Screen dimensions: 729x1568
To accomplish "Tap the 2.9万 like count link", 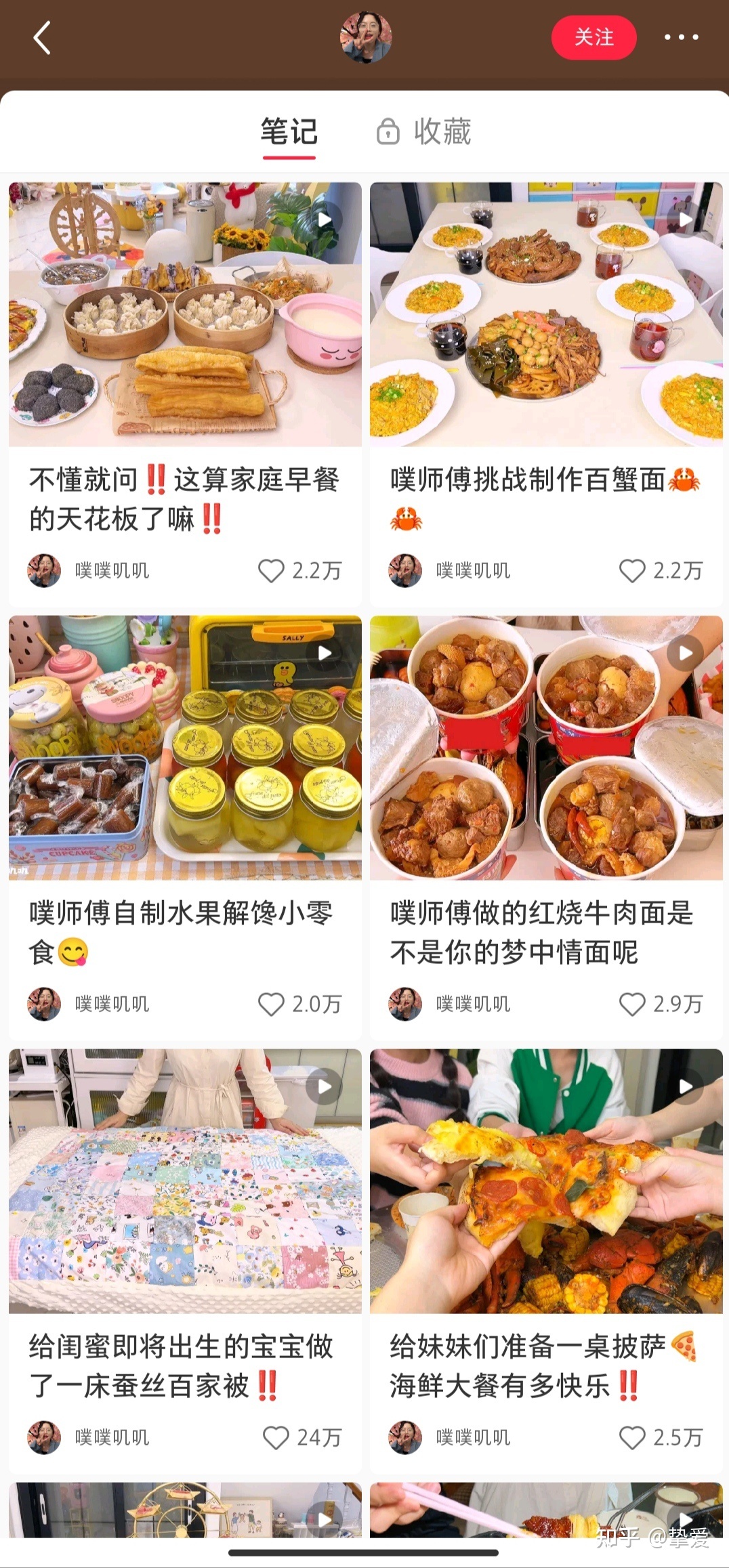I will pyautogui.click(x=678, y=1005).
